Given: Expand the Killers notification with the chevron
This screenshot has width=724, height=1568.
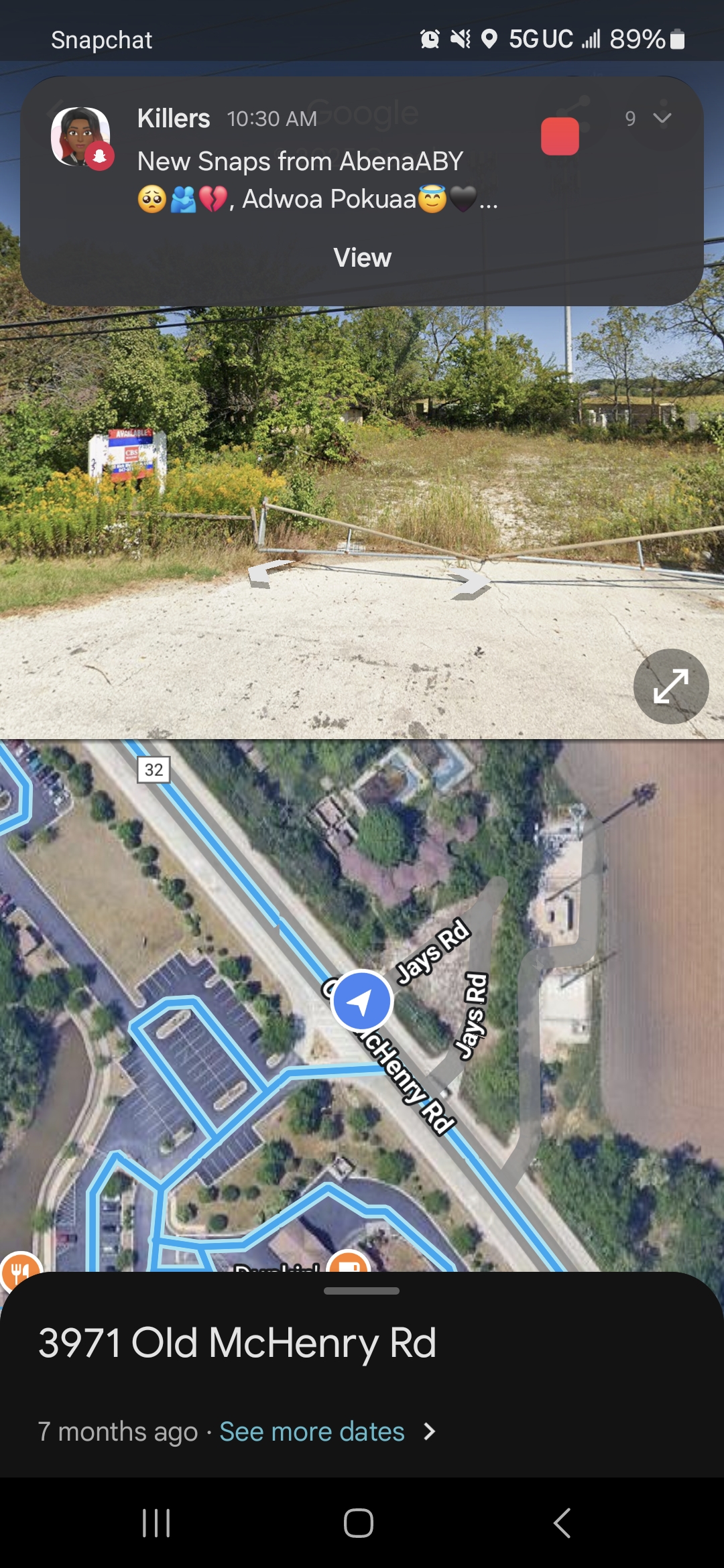Looking at the screenshot, I should 662,119.
